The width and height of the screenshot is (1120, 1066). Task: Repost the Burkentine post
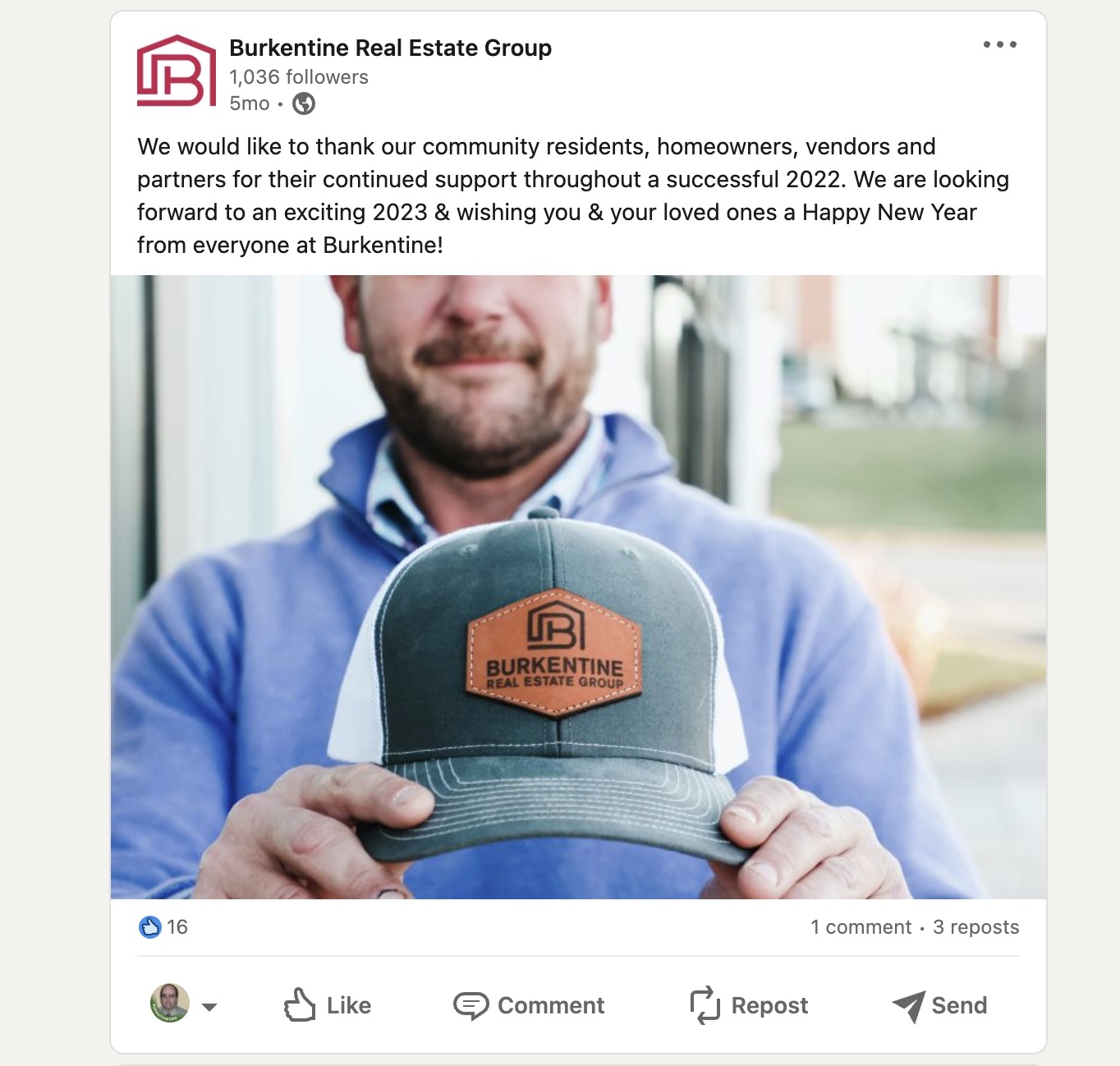(749, 1005)
